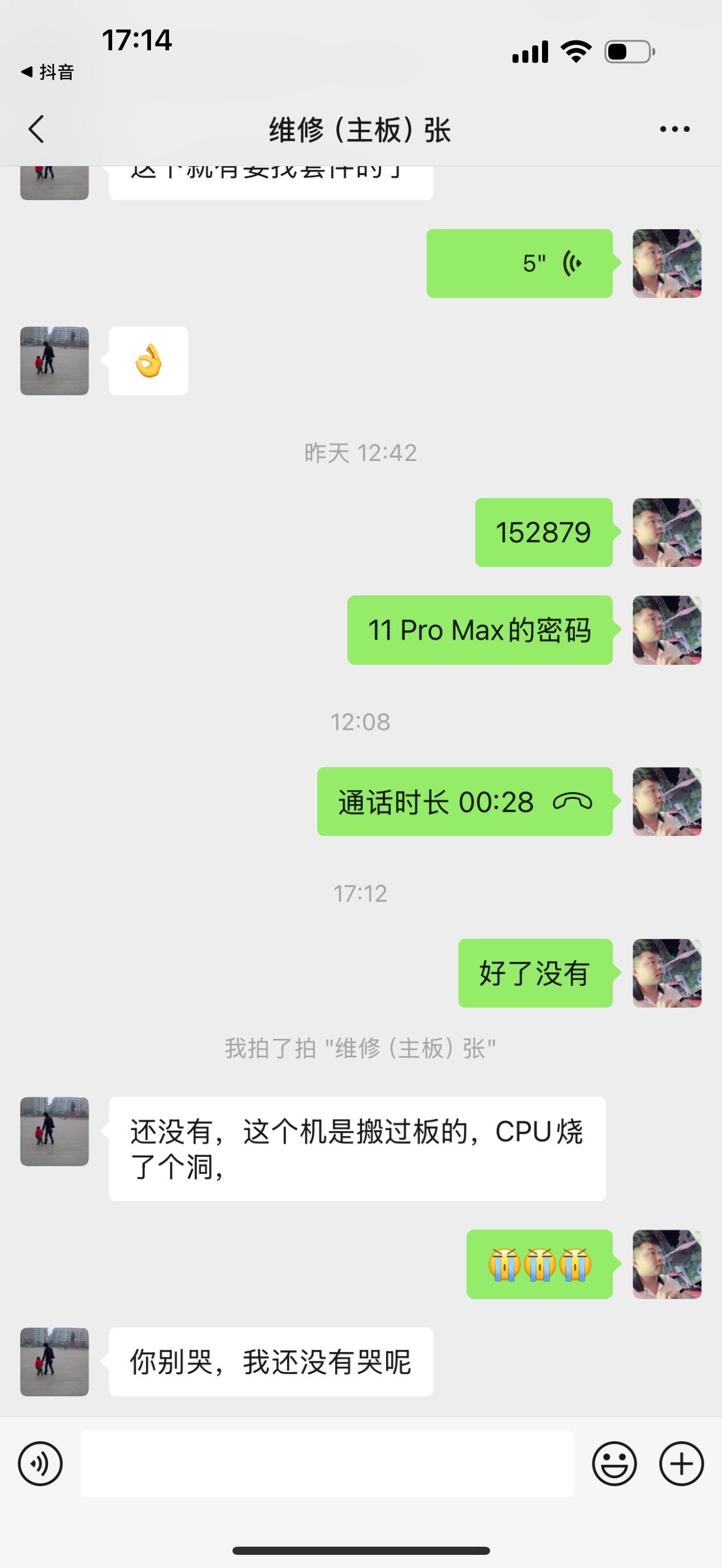The height and width of the screenshot is (1568, 722).
Task: Select the message 152879
Action: pyautogui.click(x=544, y=531)
